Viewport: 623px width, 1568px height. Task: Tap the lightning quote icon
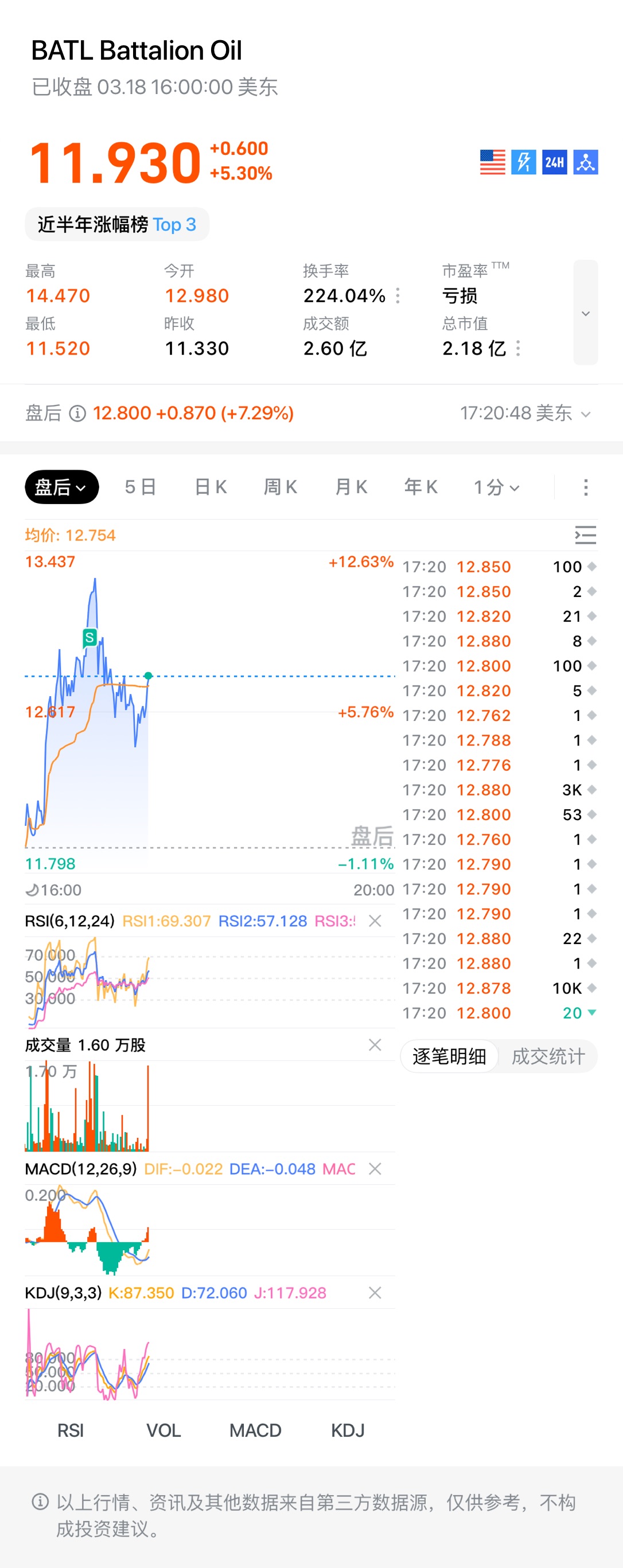(523, 162)
